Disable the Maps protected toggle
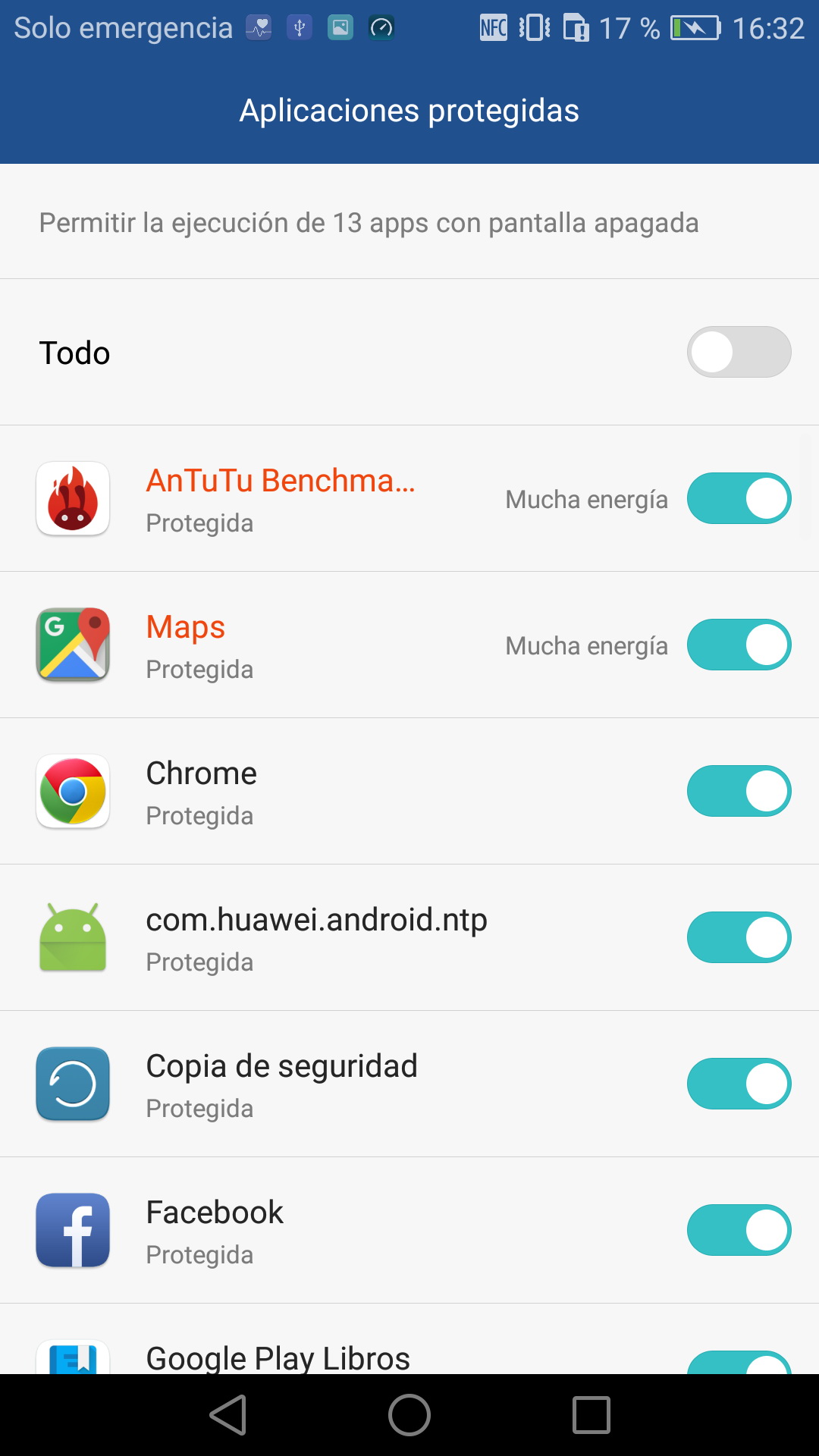Screen dimensions: 819x1456 point(739,645)
